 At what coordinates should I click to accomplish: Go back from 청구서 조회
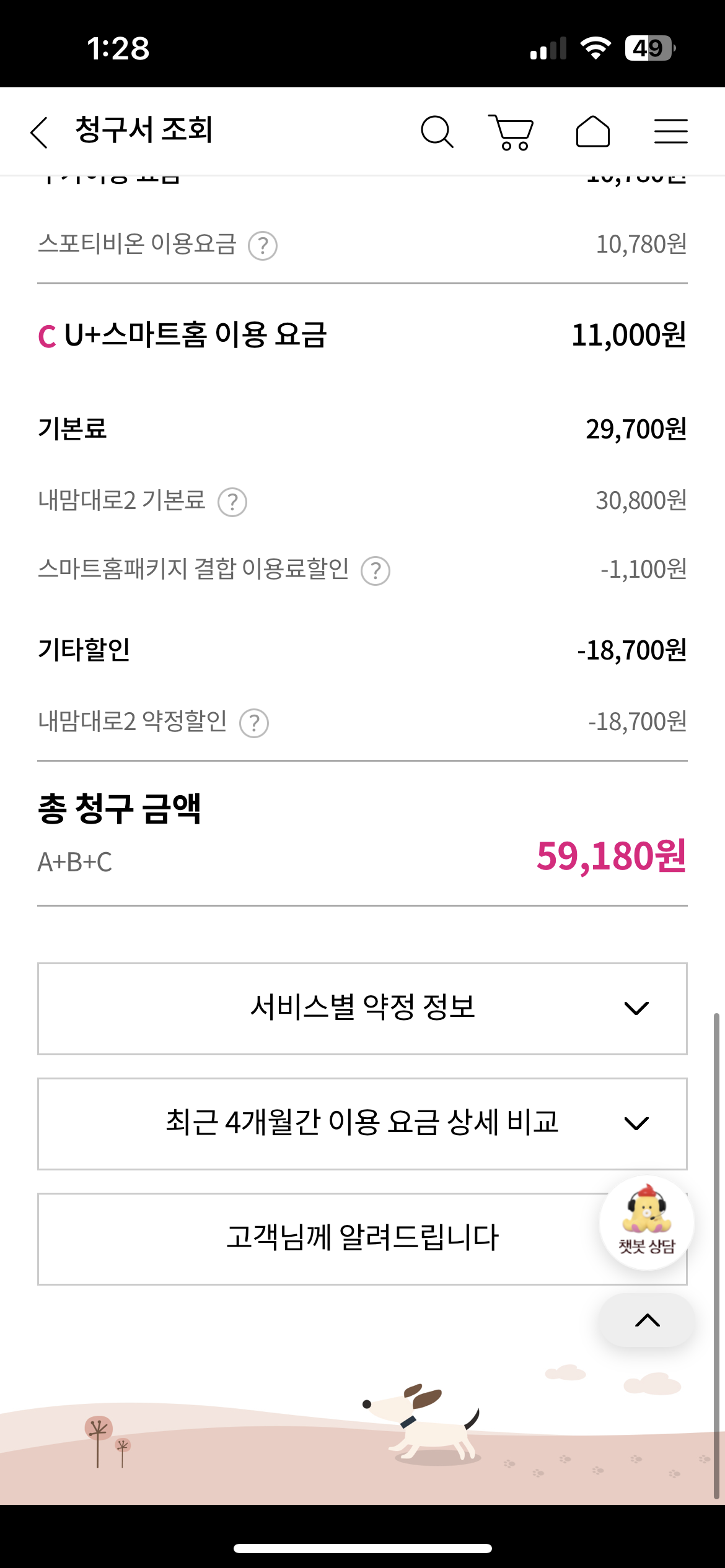point(40,132)
